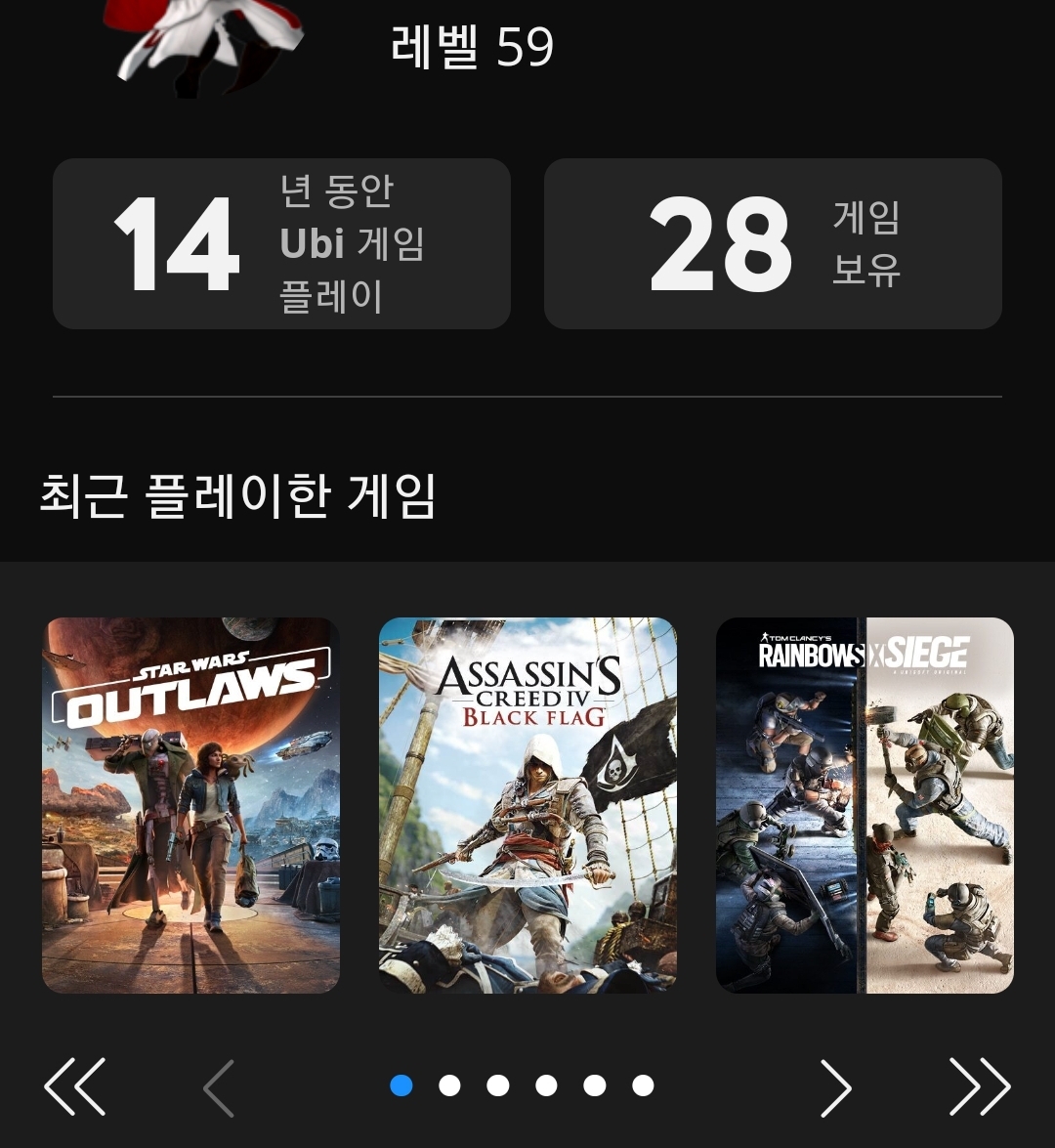
Task: Select the second page indicator dot
Action: click(449, 1085)
